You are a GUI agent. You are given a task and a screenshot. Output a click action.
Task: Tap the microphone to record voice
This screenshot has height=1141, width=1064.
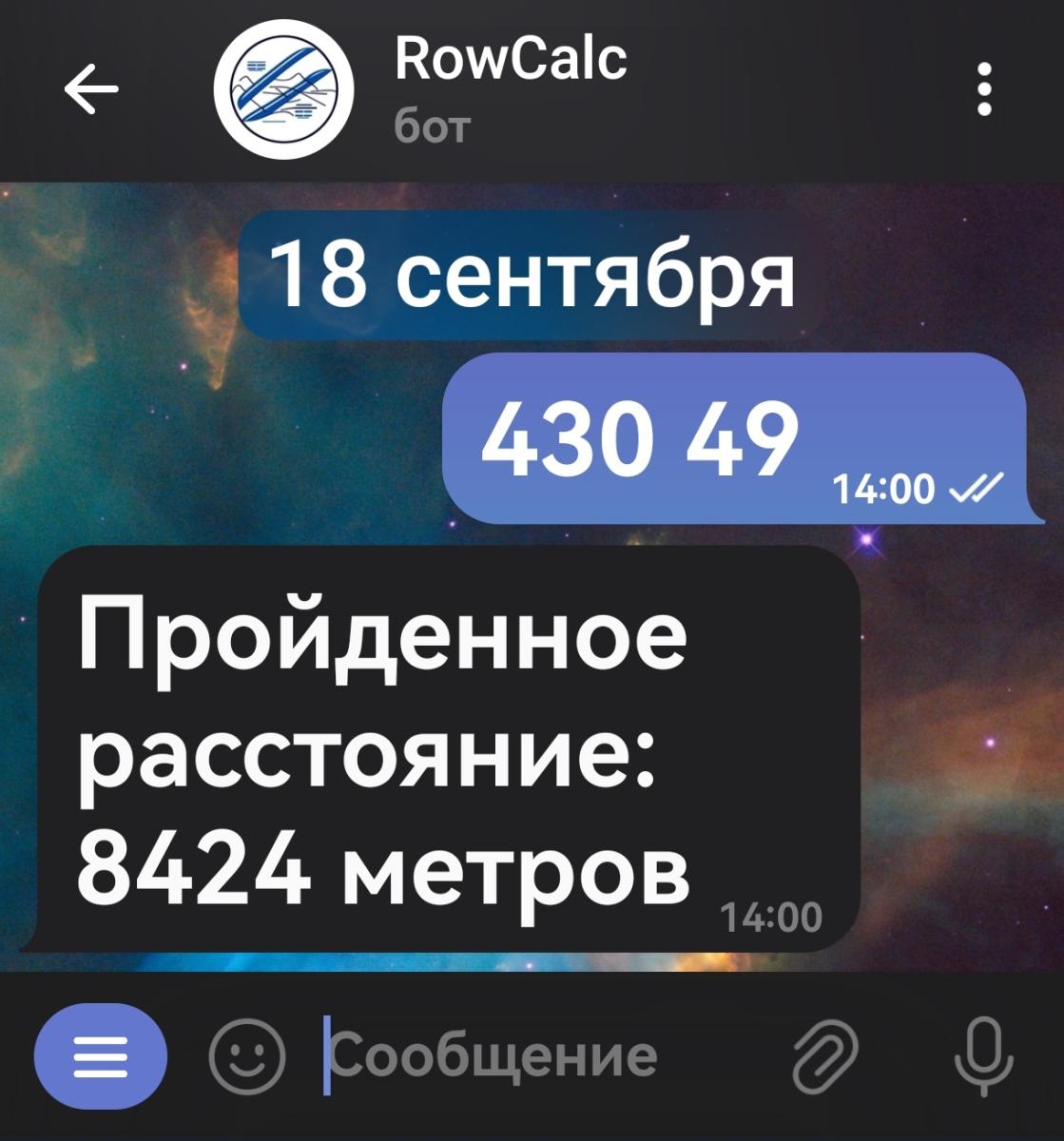[982, 1055]
